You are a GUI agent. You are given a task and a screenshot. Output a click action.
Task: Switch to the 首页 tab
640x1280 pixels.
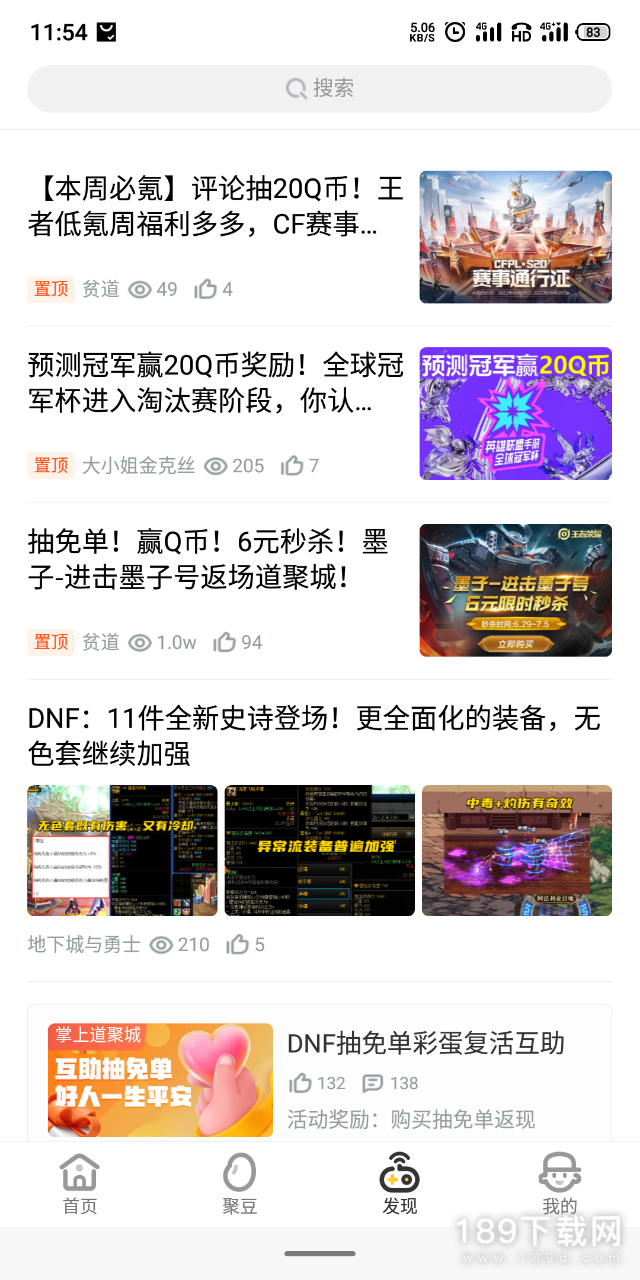(80, 1184)
